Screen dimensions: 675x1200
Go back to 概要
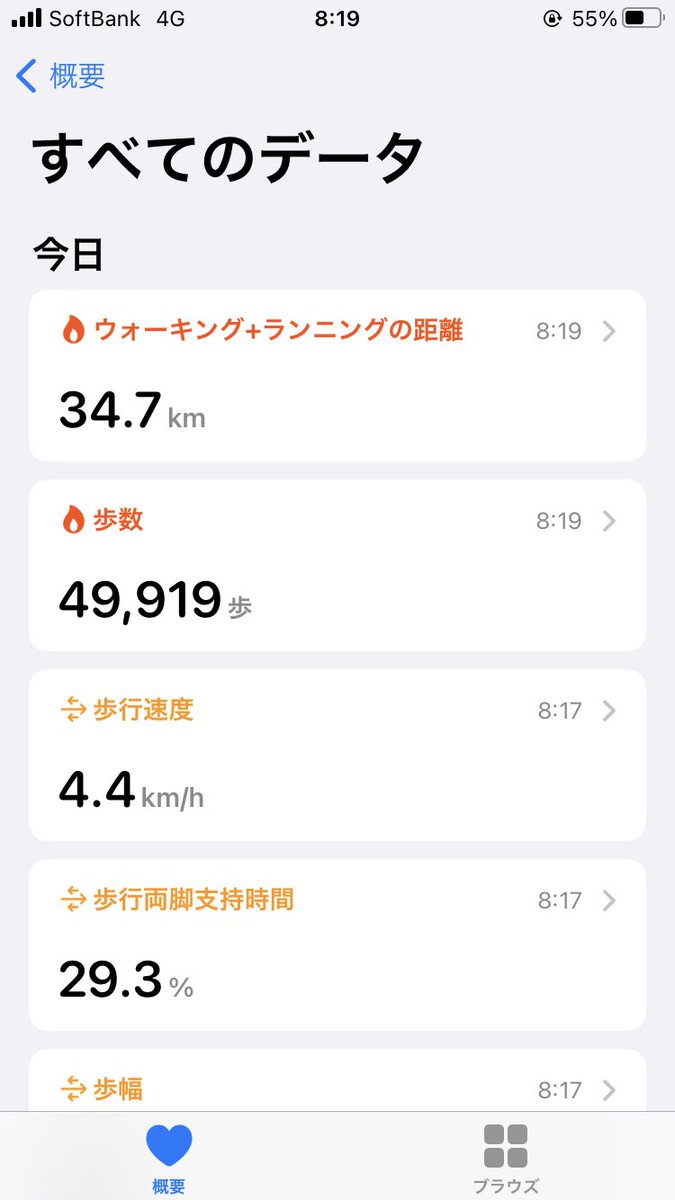pos(61,76)
